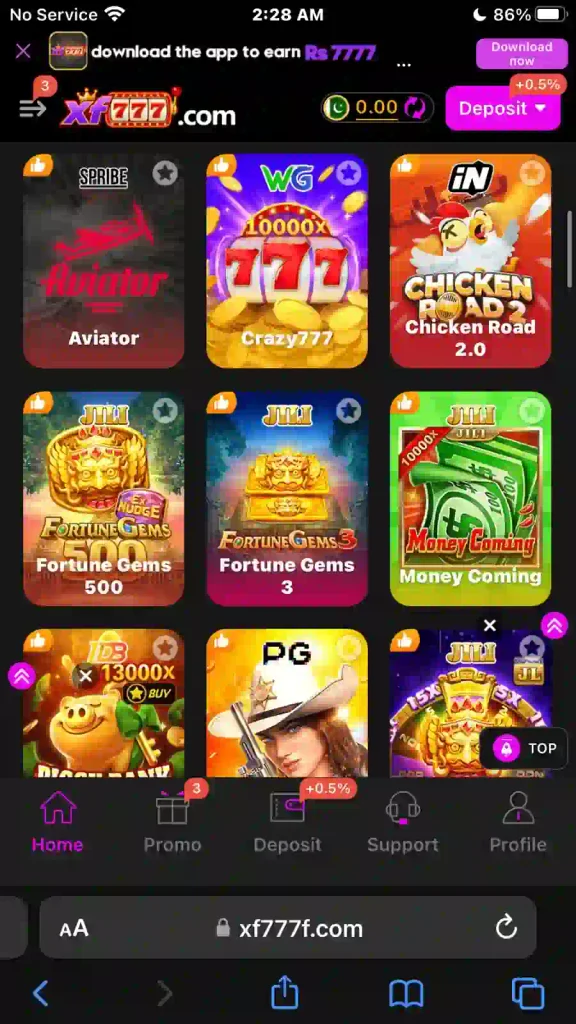Image resolution: width=576 pixels, height=1024 pixels.
Task: Play Chicken Road 2.0
Action: pos(470,261)
